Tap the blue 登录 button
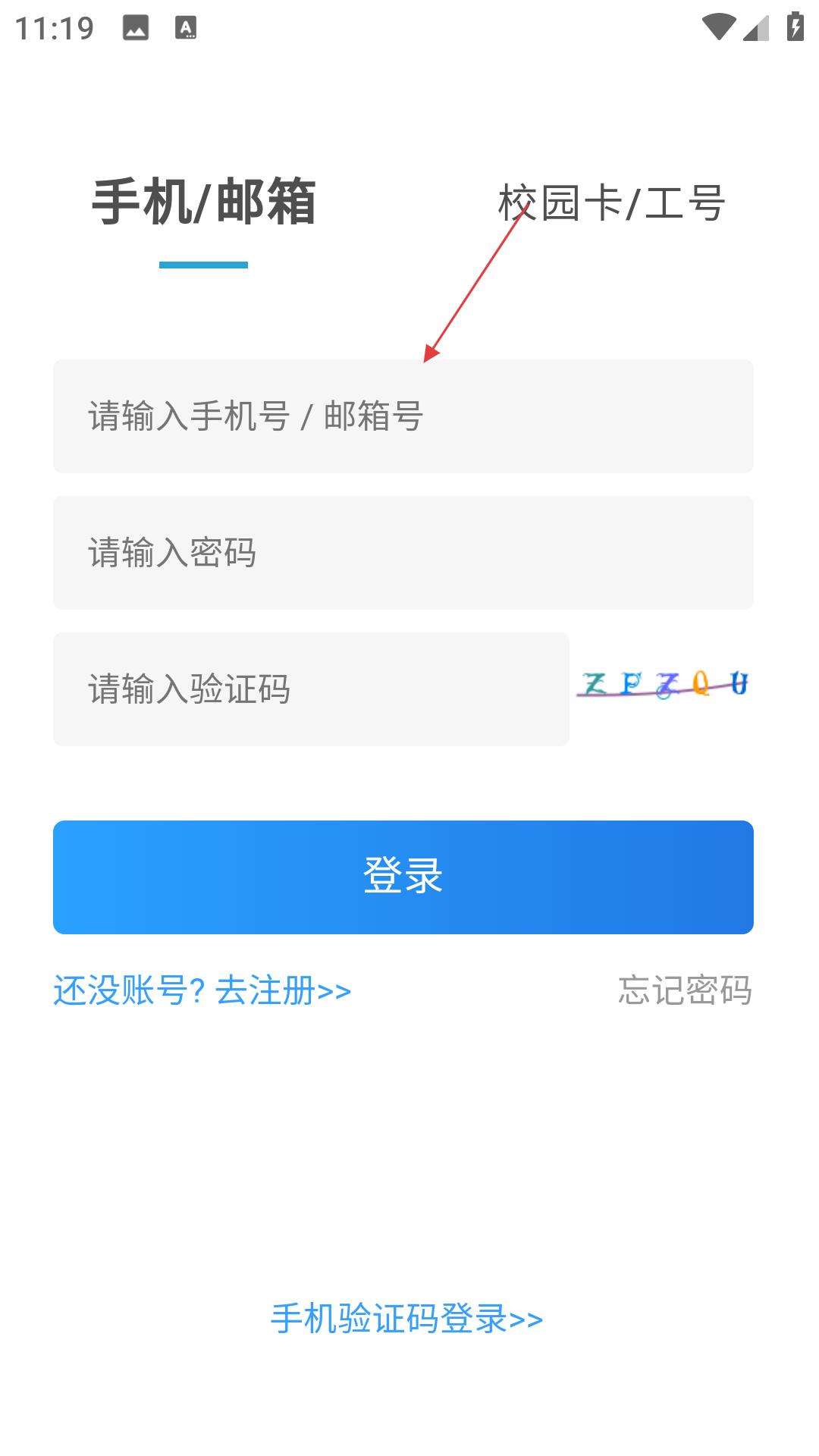The height and width of the screenshot is (1456, 819). pyautogui.click(x=403, y=877)
